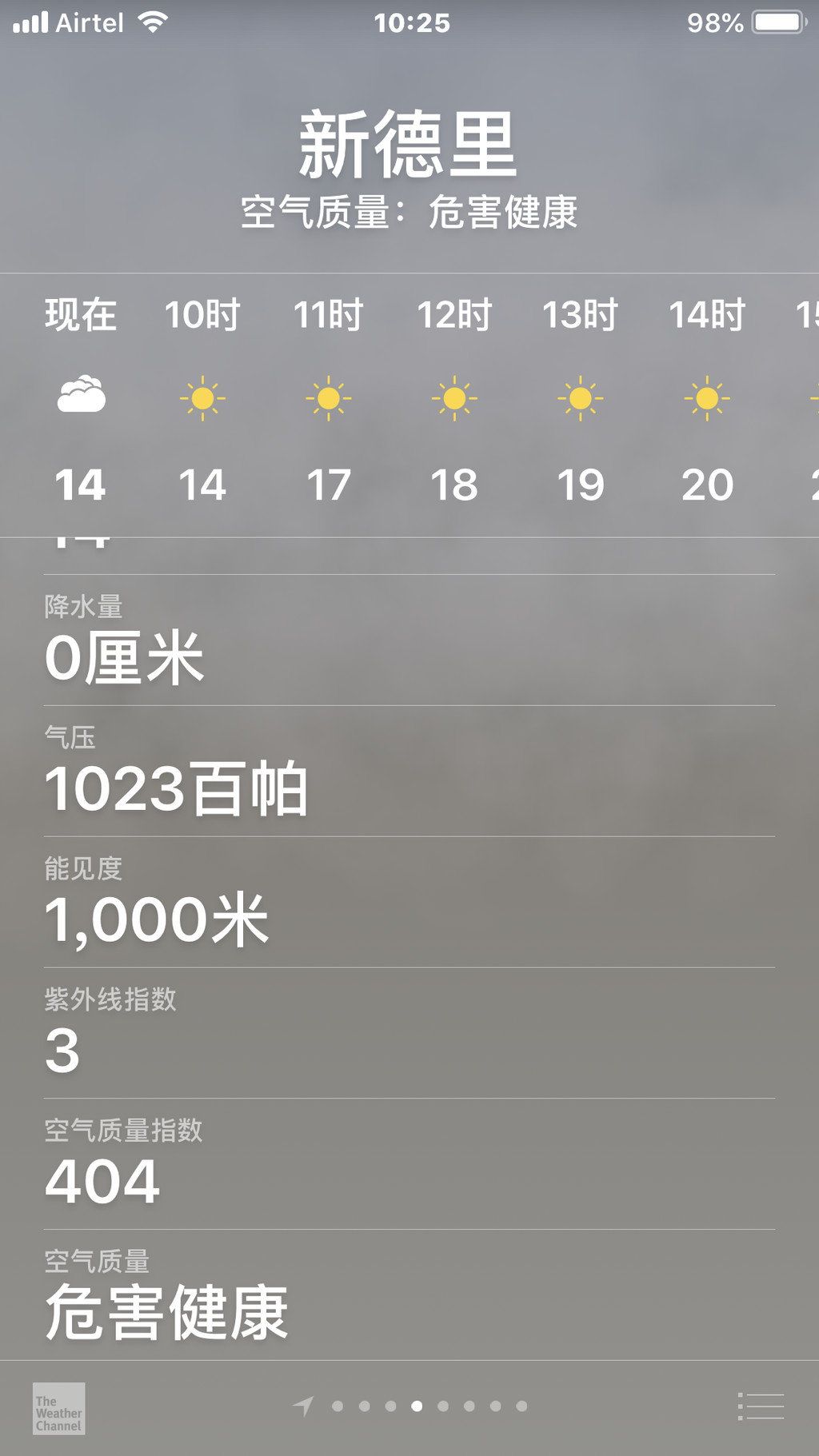Open The Weather Channel link
819x1456 pixels.
pos(58,1409)
